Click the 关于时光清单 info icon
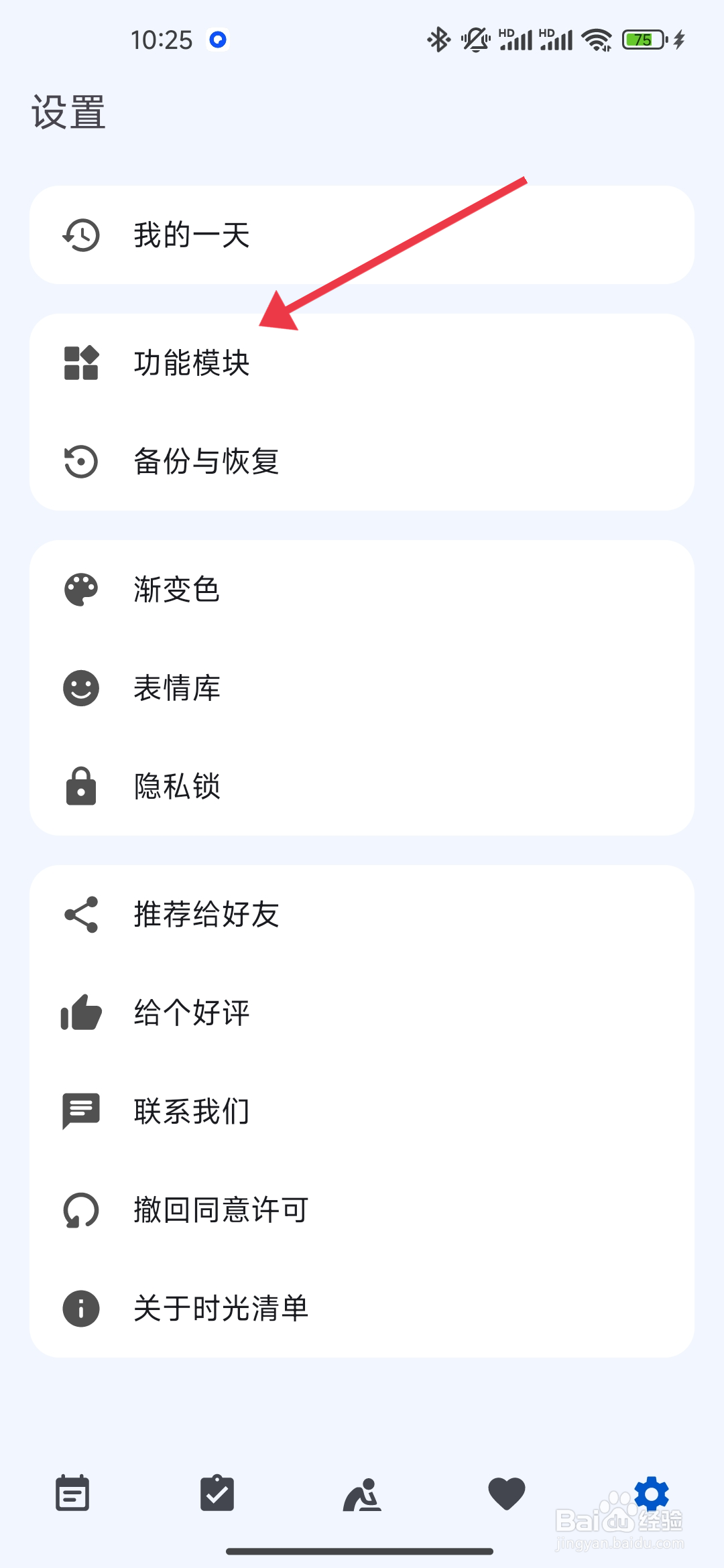The image size is (724, 1568). click(x=80, y=1308)
